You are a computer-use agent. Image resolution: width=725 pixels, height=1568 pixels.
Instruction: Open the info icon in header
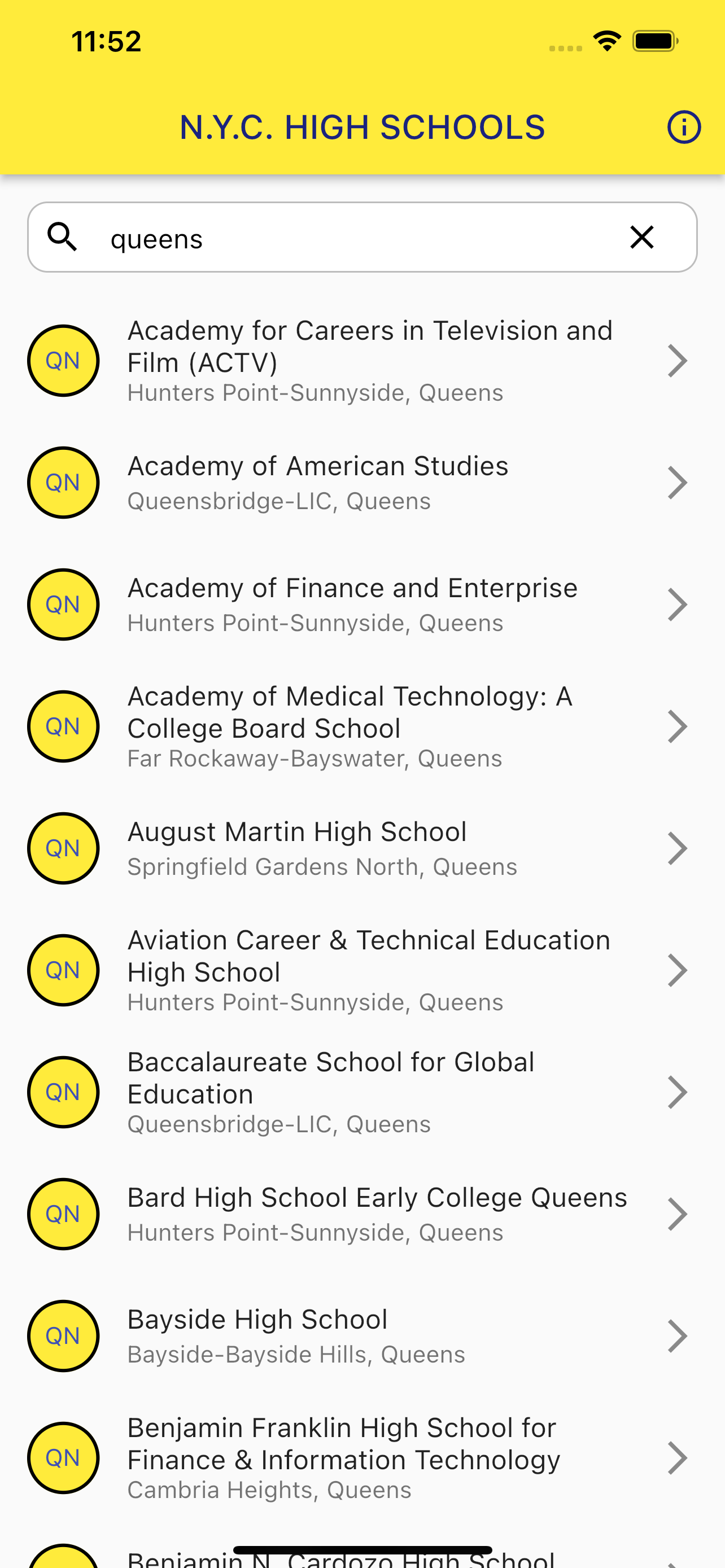684,127
